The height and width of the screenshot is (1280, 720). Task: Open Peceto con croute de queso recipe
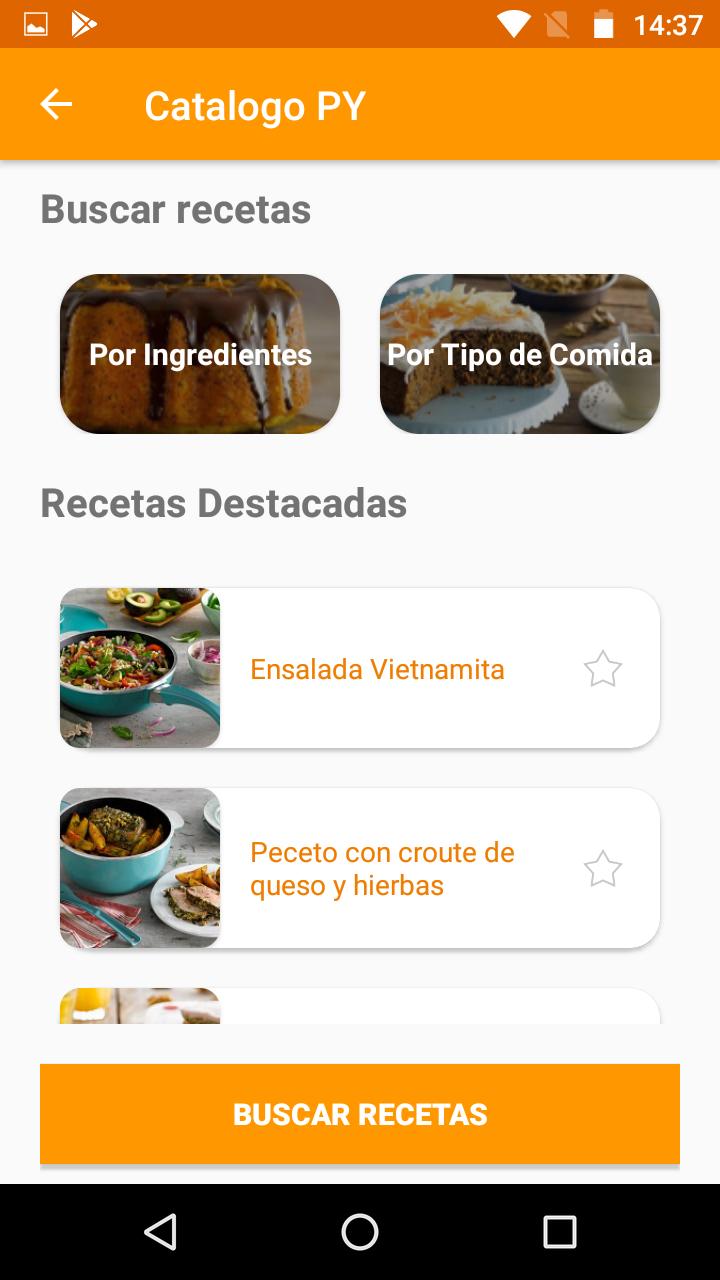382,868
